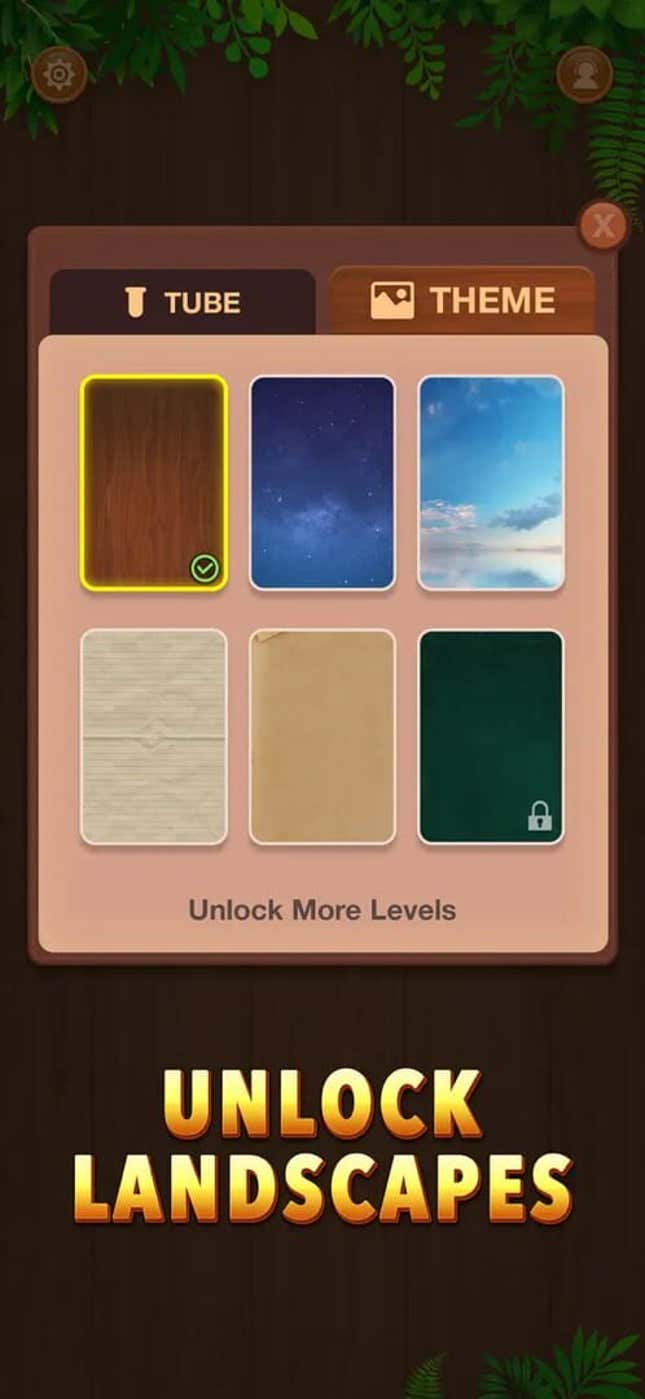Open the settings gear
This screenshot has height=1399, width=645.
[60, 74]
